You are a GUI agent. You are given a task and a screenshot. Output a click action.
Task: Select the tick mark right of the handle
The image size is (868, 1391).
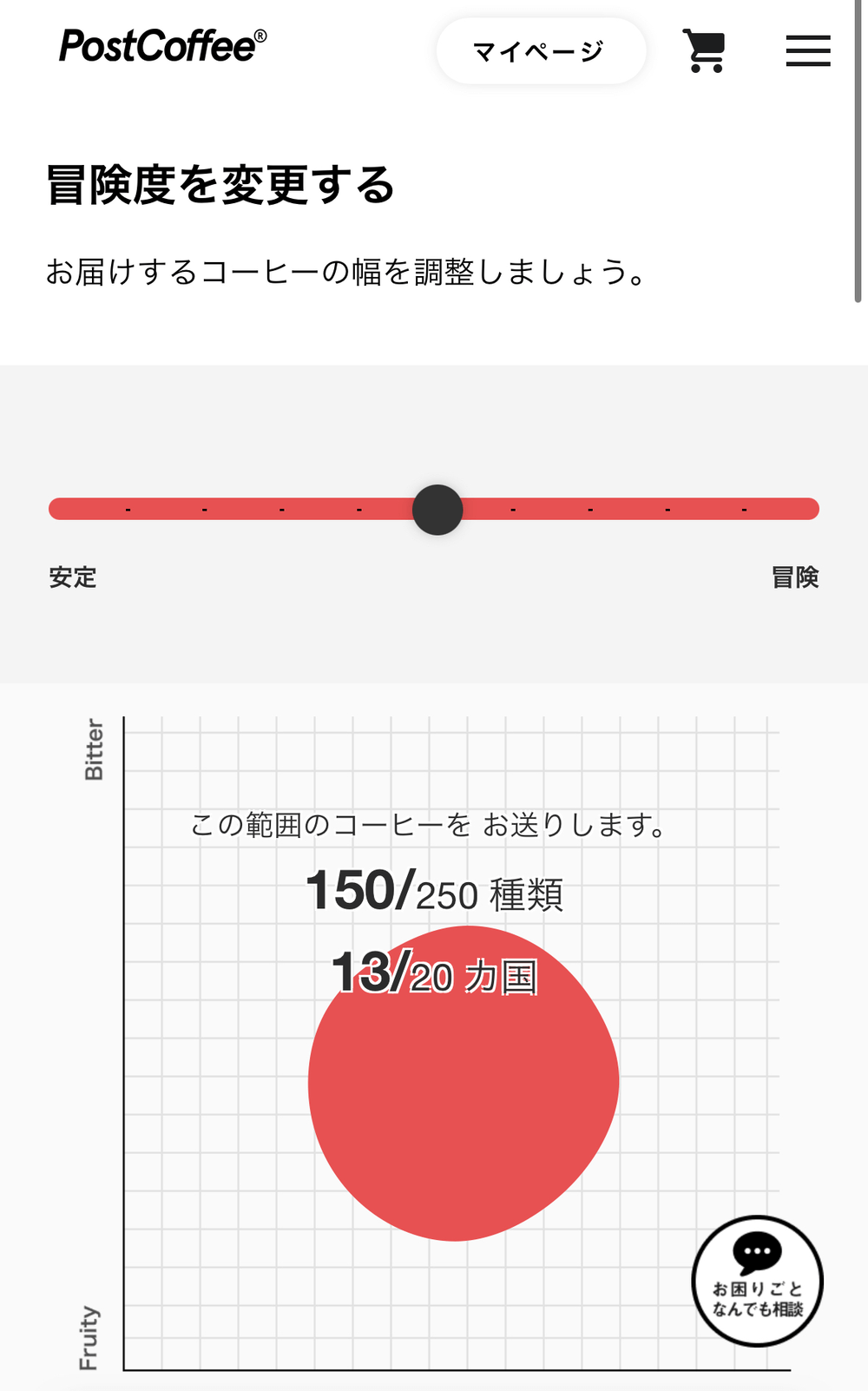click(513, 509)
